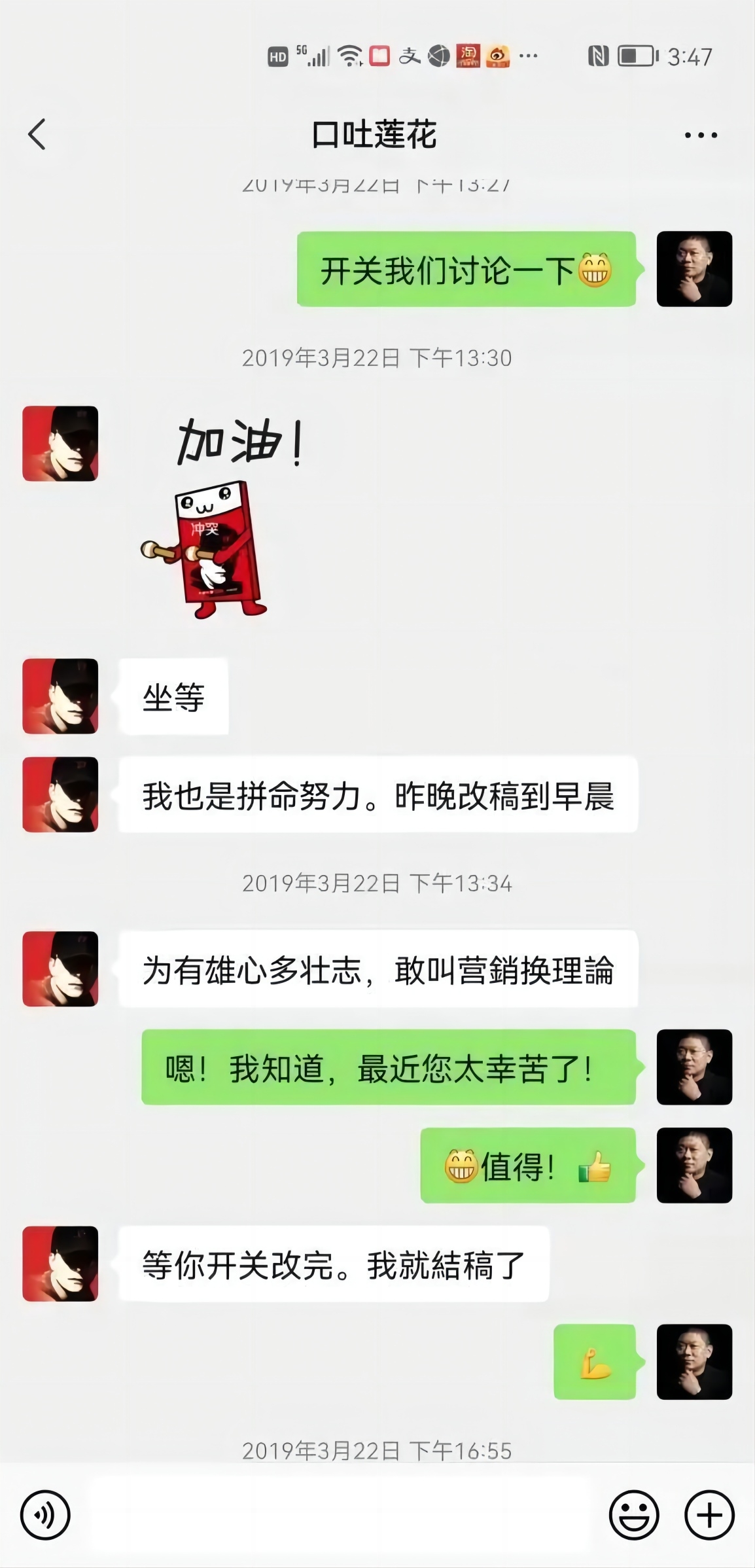
Task: Tap own avatar beside 开关我们讨论一下 message
Action: click(x=694, y=269)
